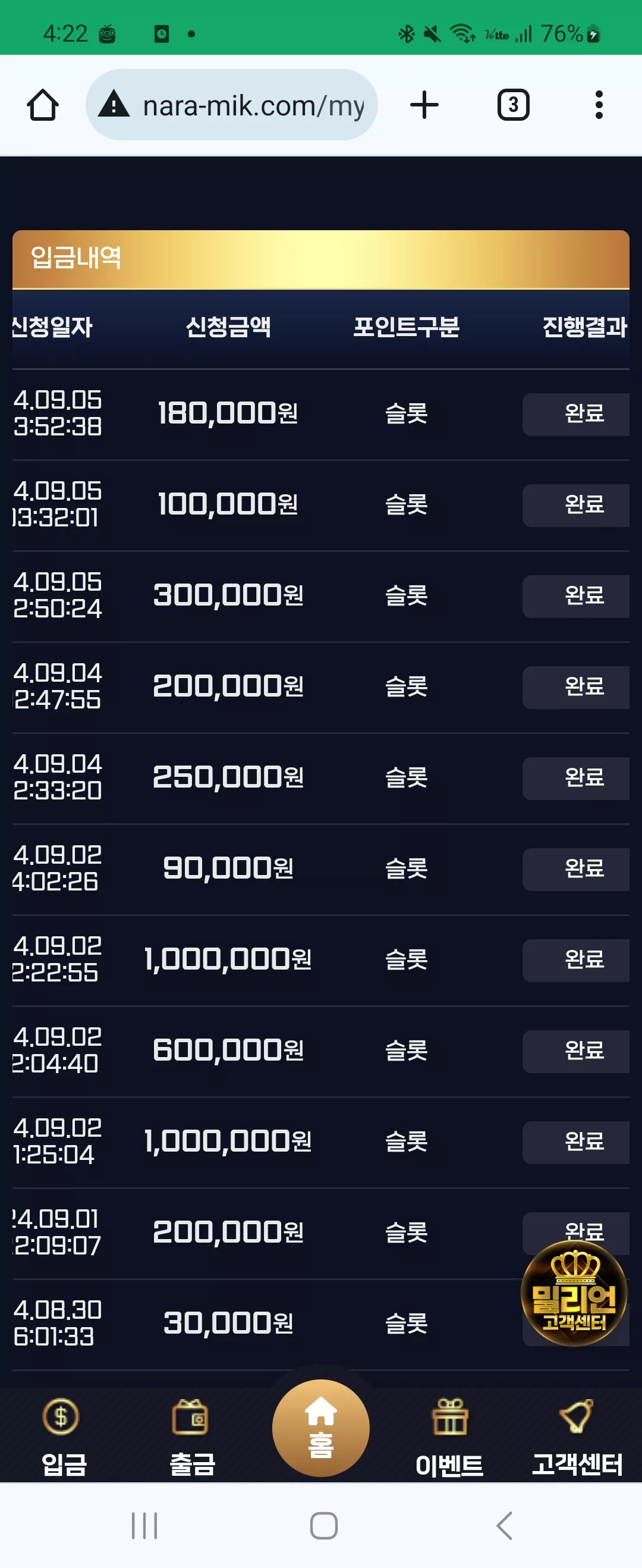Go to the 입금 deposit tab

pos(63,1438)
